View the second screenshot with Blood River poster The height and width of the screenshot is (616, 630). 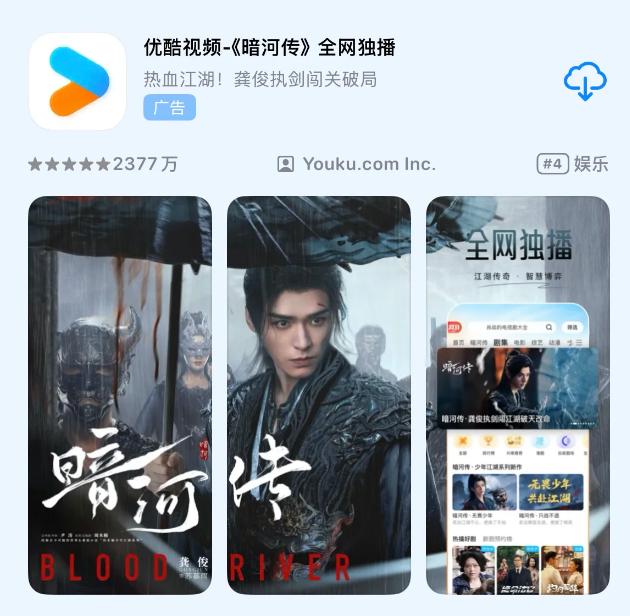(x=318, y=395)
